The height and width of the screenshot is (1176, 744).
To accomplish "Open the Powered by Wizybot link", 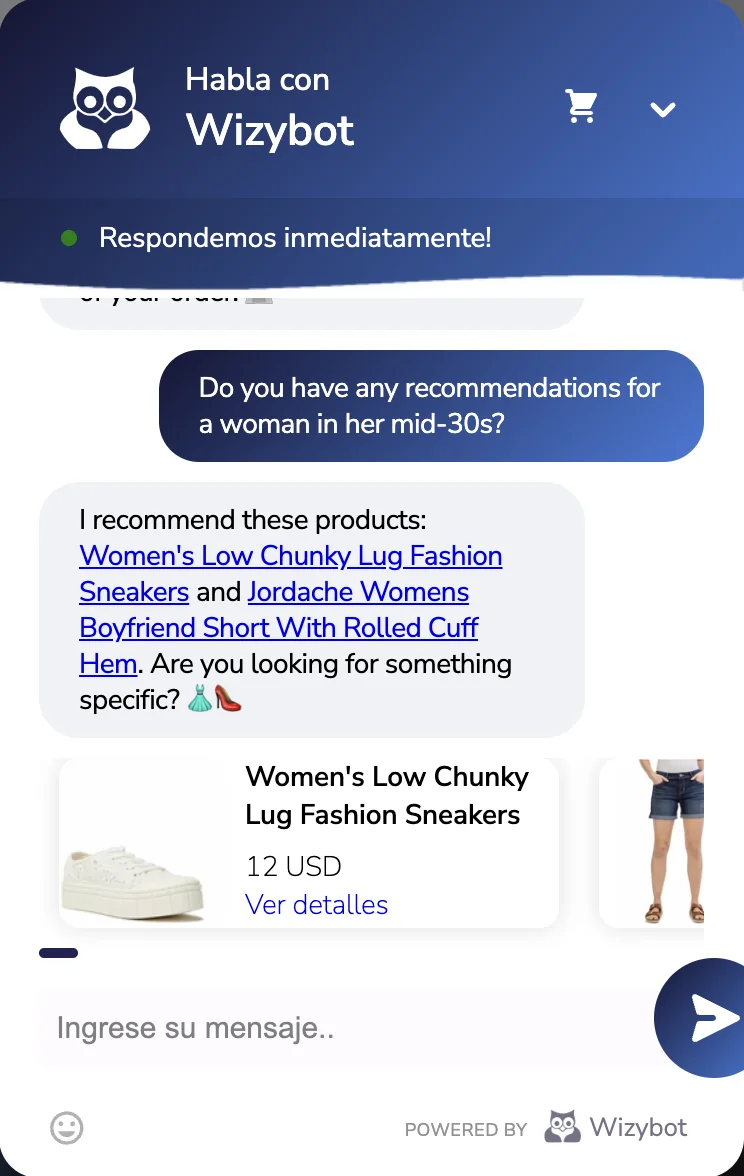I will pyautogui.click(x=616, y=1128).
